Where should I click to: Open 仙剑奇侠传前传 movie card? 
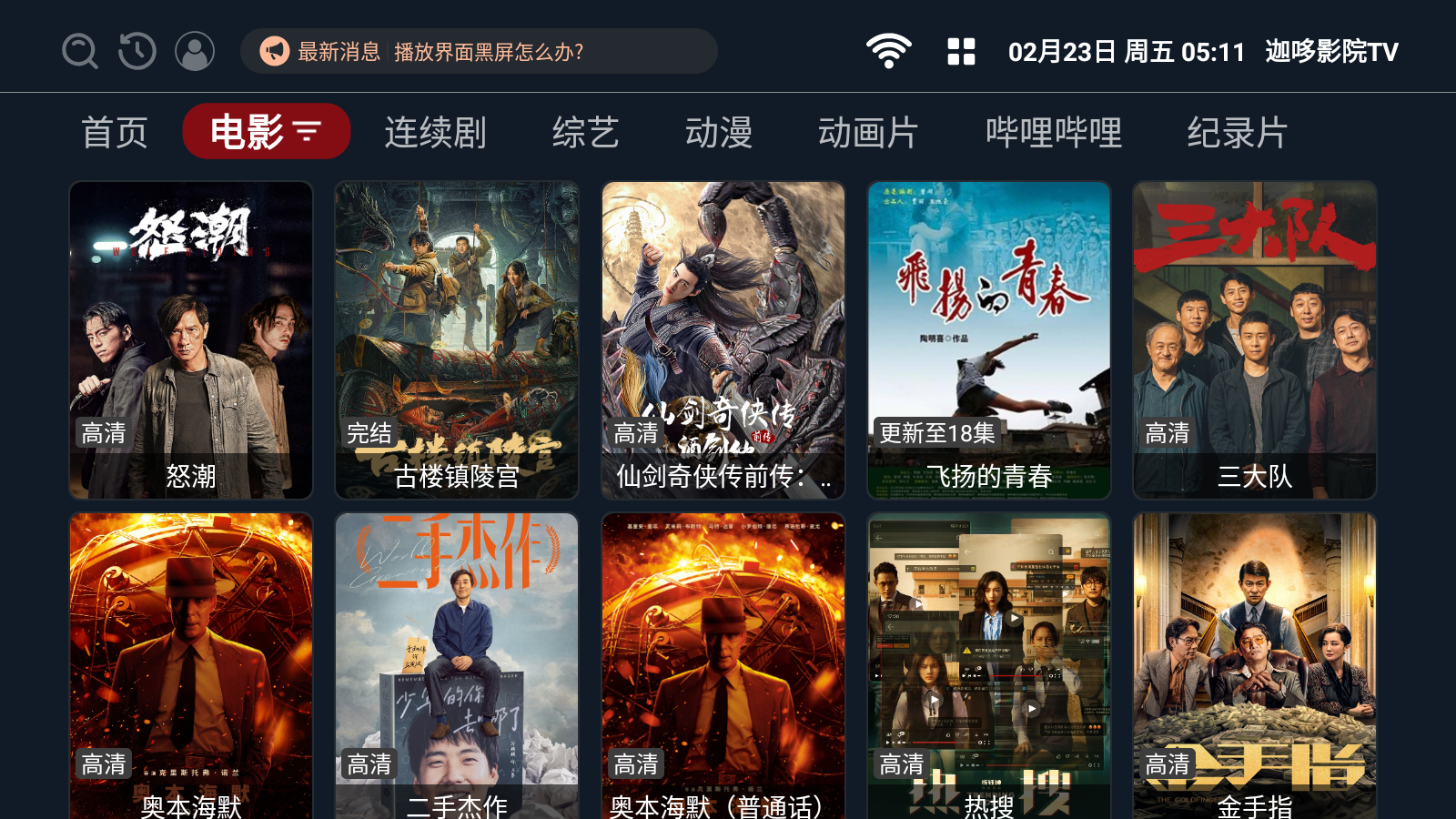pyautogui.click(x=723, y=340)
